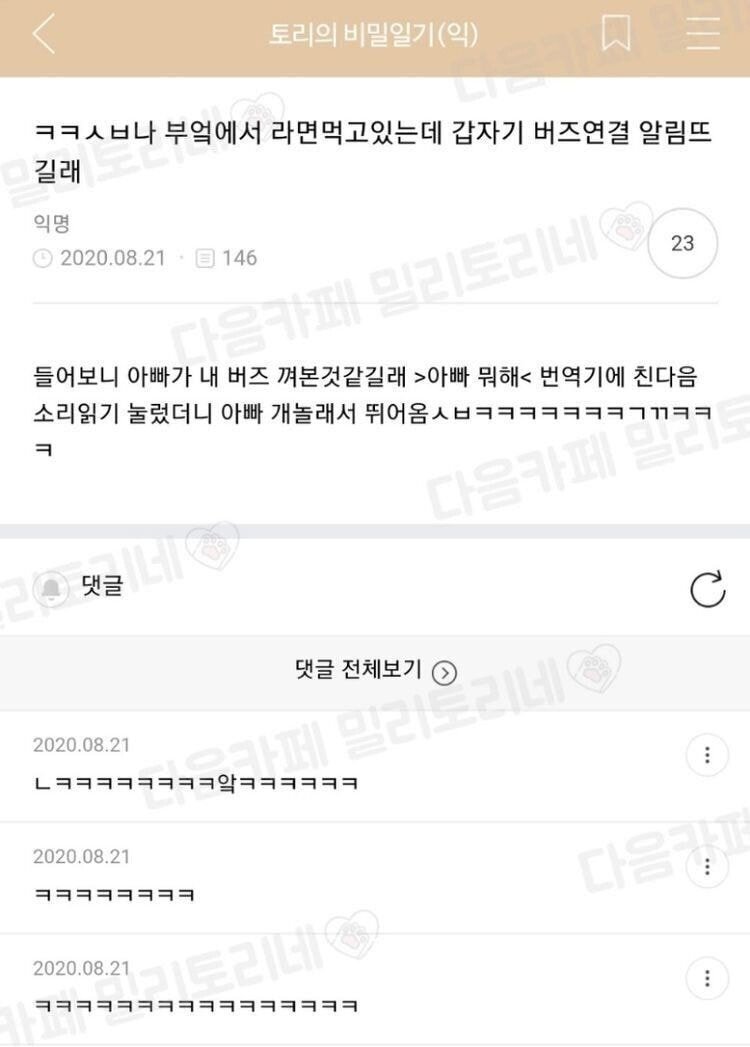Open the hamburger menu
The image size is (750, 1047).
point(703,35)
